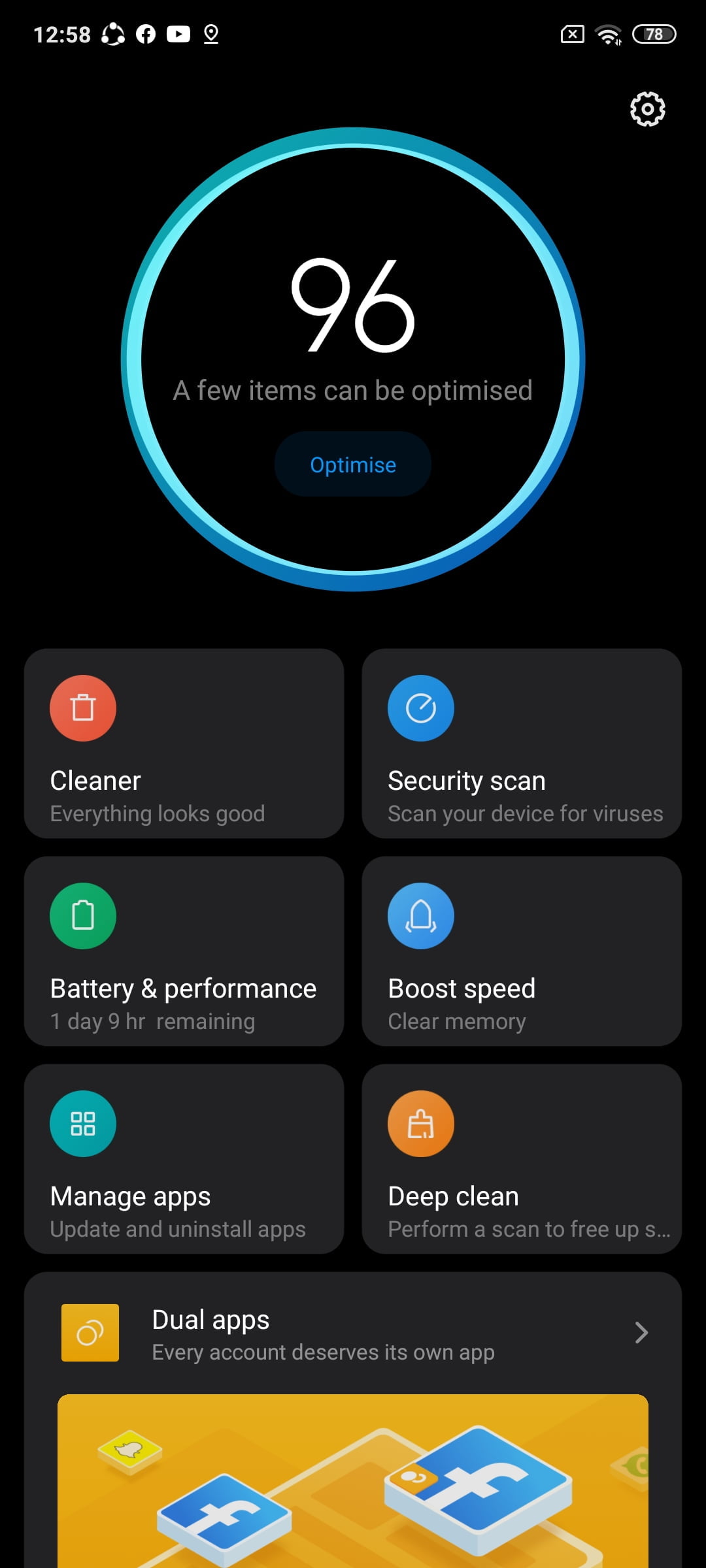Tap the Optimise button

click(353, 464)
